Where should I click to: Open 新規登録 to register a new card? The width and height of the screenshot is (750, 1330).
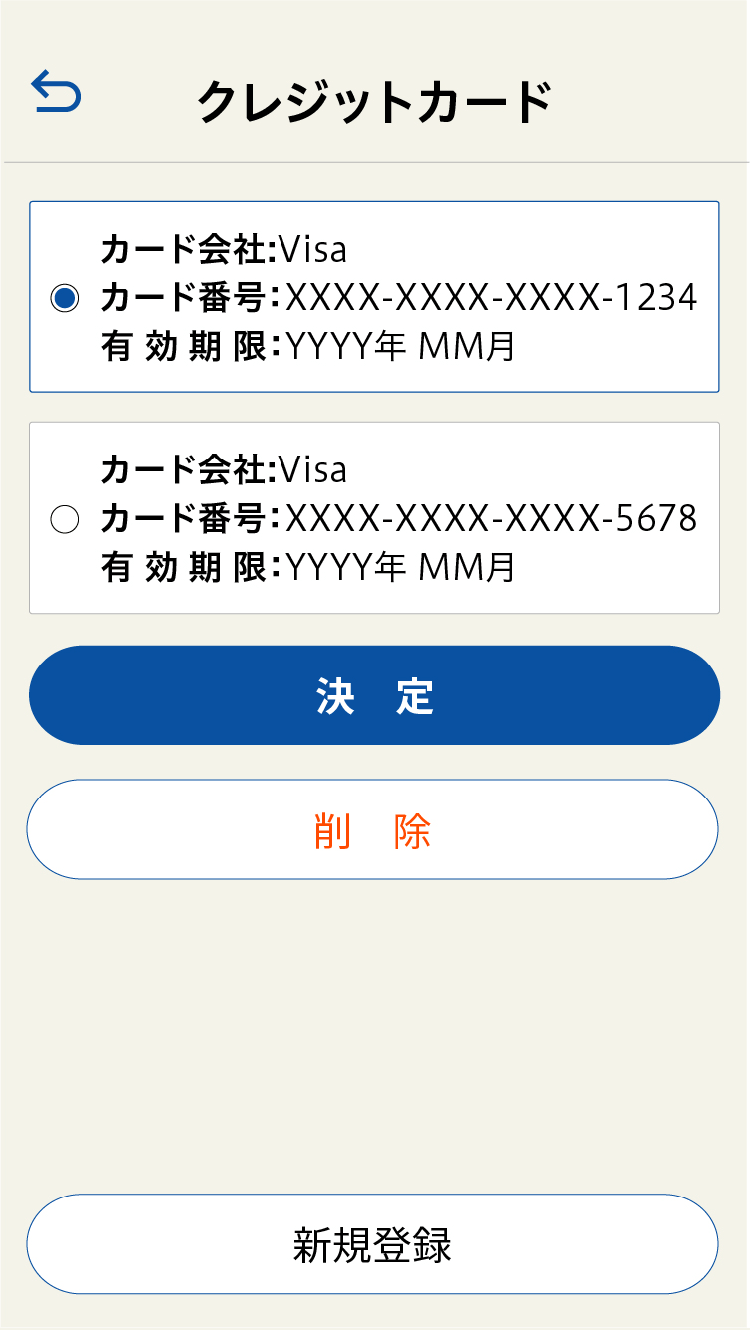tap(374, 1243)
